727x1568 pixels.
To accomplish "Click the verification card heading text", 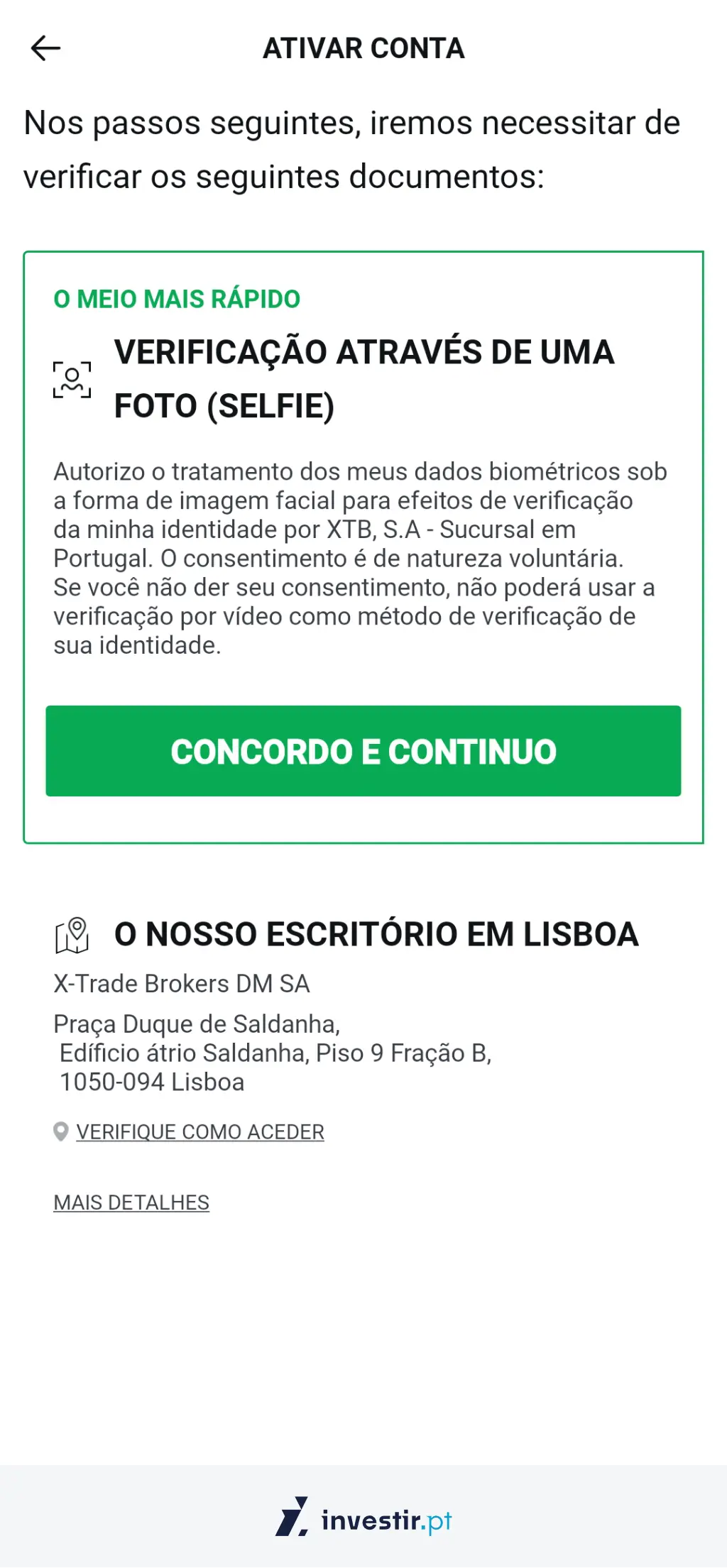I will (x=363, y=378).
